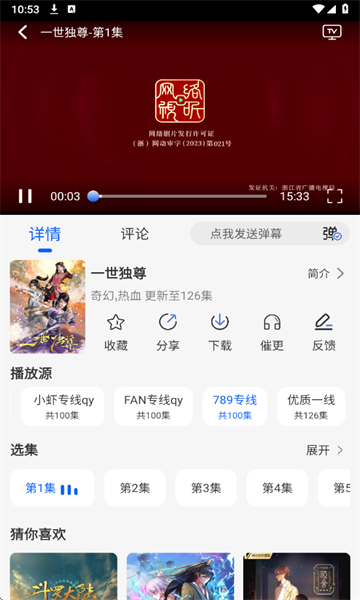
Task: Toggle the 弹 danmaku switch
Action: 332,234
